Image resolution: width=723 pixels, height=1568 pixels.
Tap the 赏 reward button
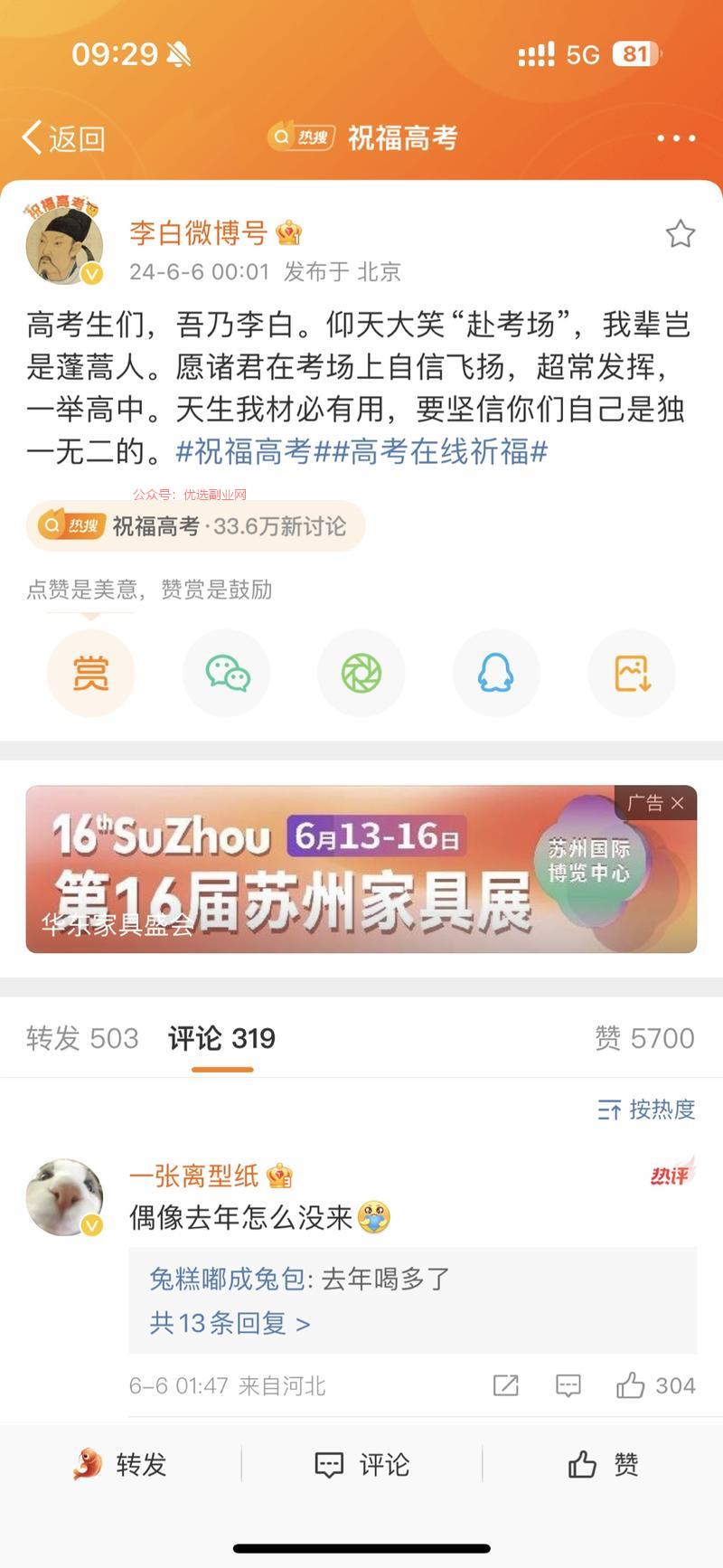pyautogui.click(x=90, y=674)
